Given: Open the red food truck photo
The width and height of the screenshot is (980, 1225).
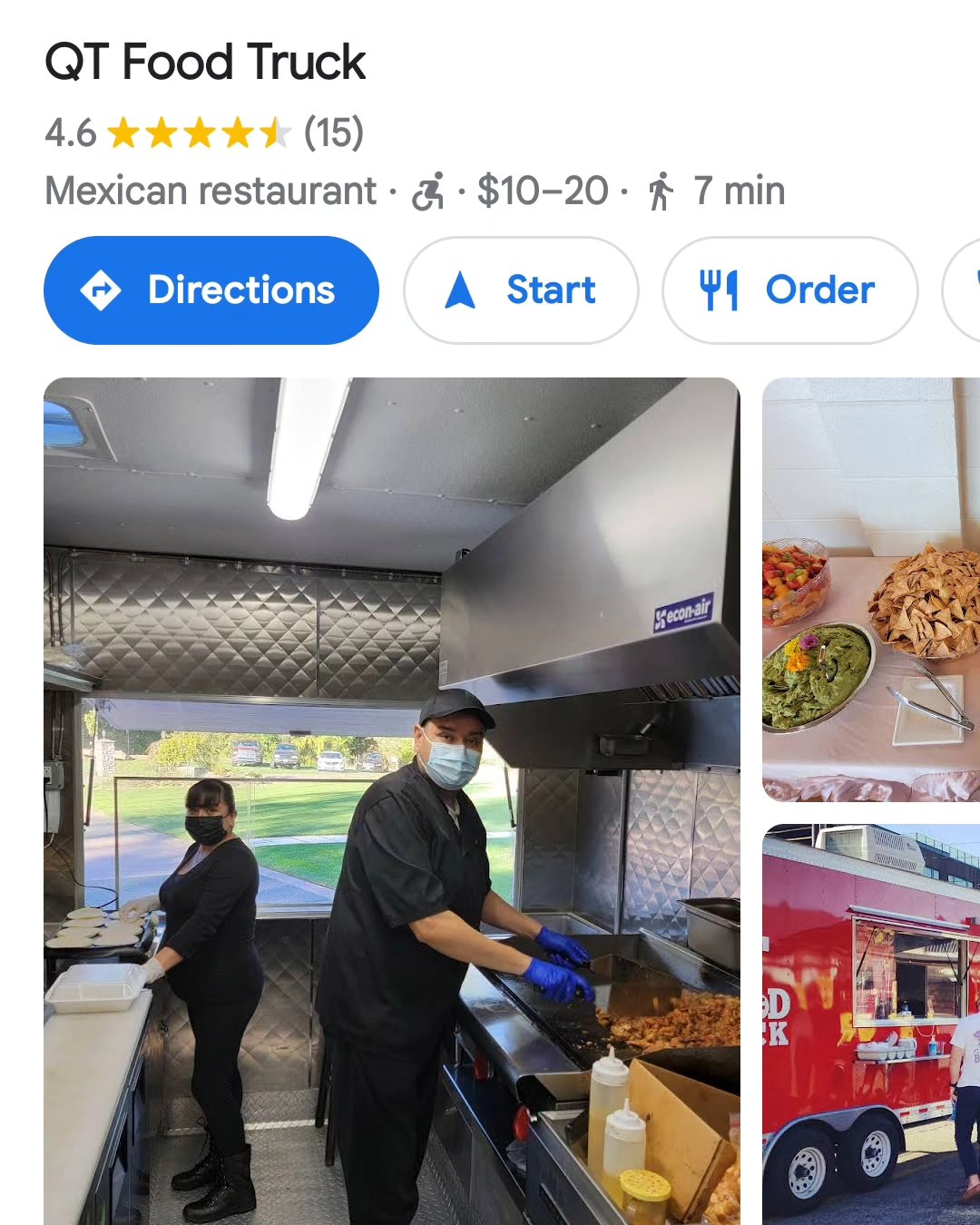Looking at the screenshot, I should point(870,1024).
